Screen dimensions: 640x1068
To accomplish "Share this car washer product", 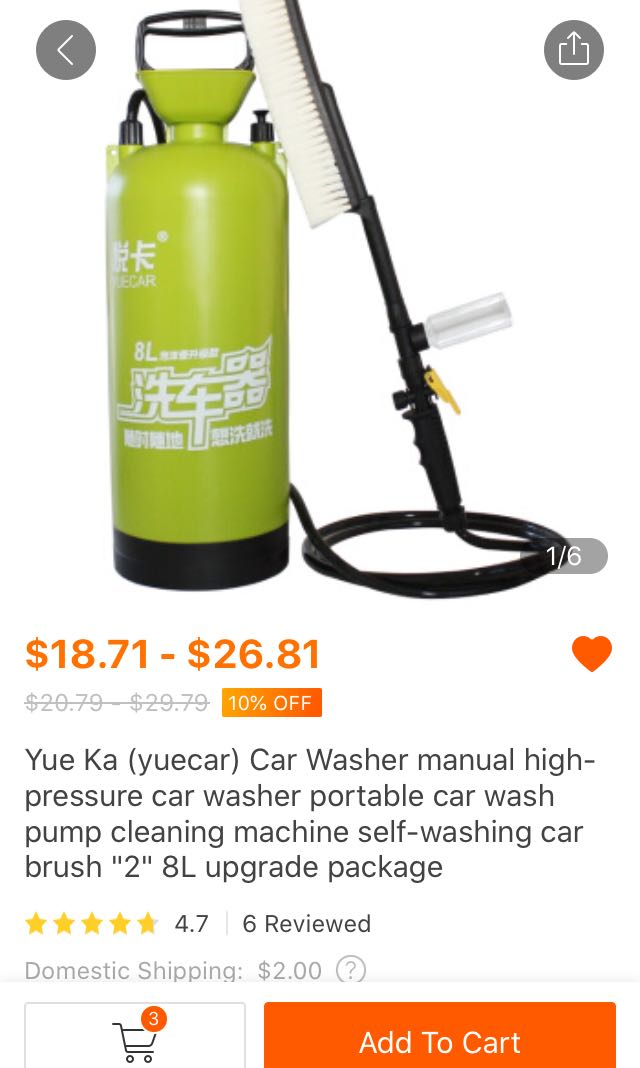I will (573, 50).
